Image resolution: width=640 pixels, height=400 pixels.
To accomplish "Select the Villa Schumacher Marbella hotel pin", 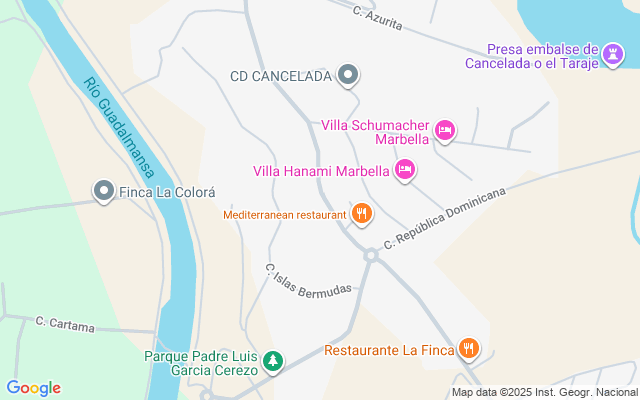I will point(446,129).
